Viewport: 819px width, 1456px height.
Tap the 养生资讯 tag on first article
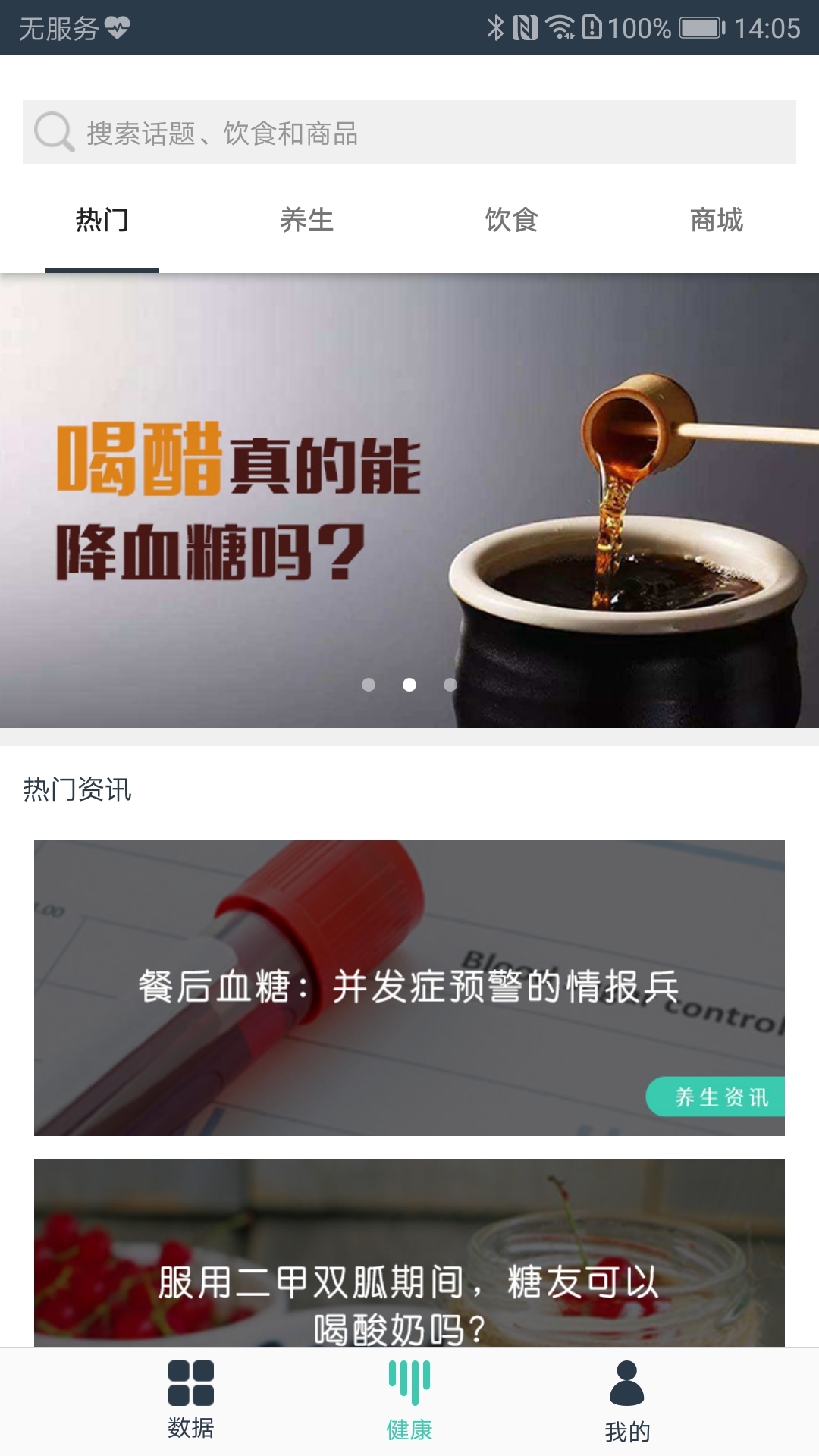(716, 1097)
